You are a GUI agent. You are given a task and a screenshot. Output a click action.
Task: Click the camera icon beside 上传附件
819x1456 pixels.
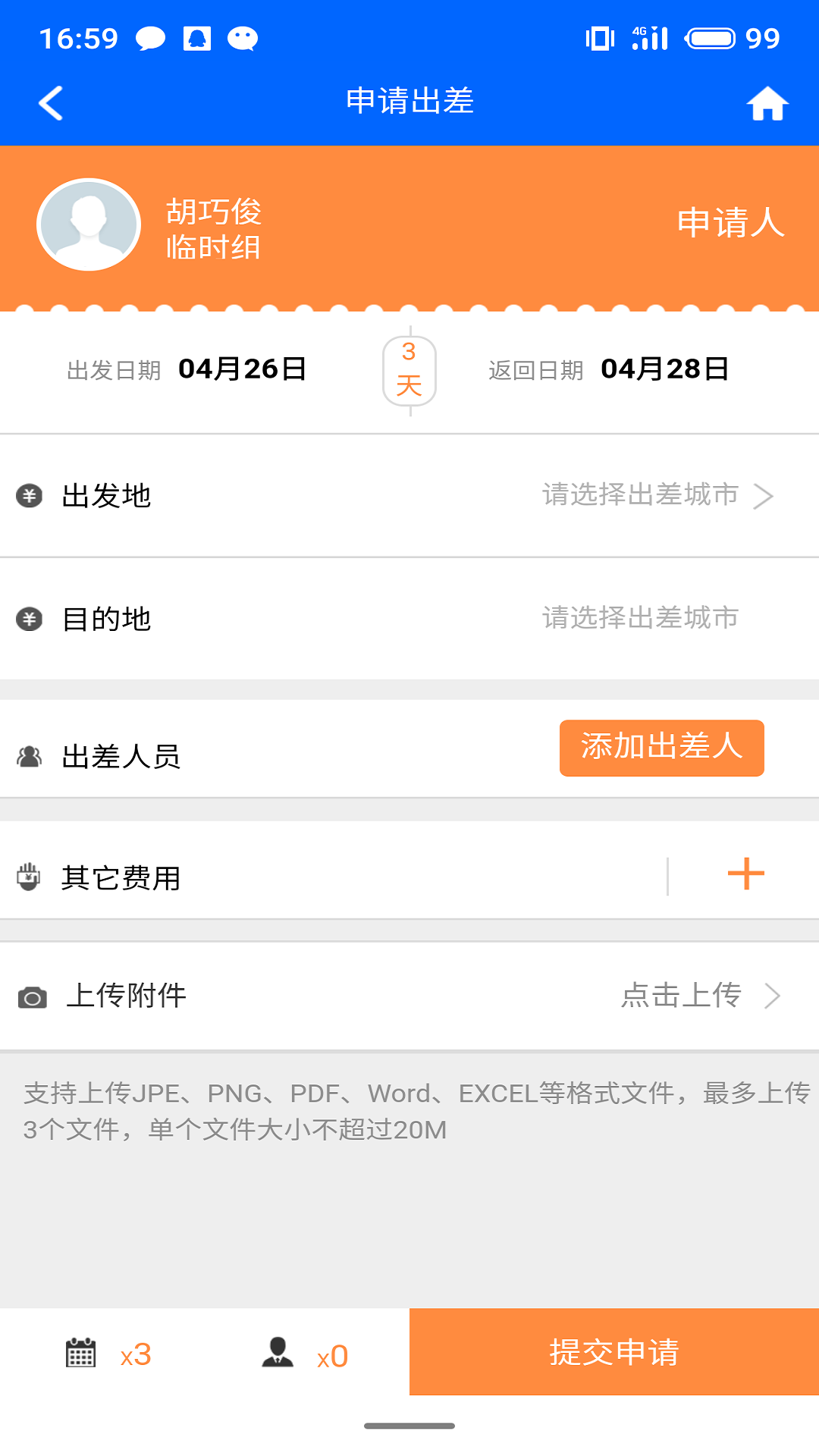pyautogui.click(x=32, y=996)
